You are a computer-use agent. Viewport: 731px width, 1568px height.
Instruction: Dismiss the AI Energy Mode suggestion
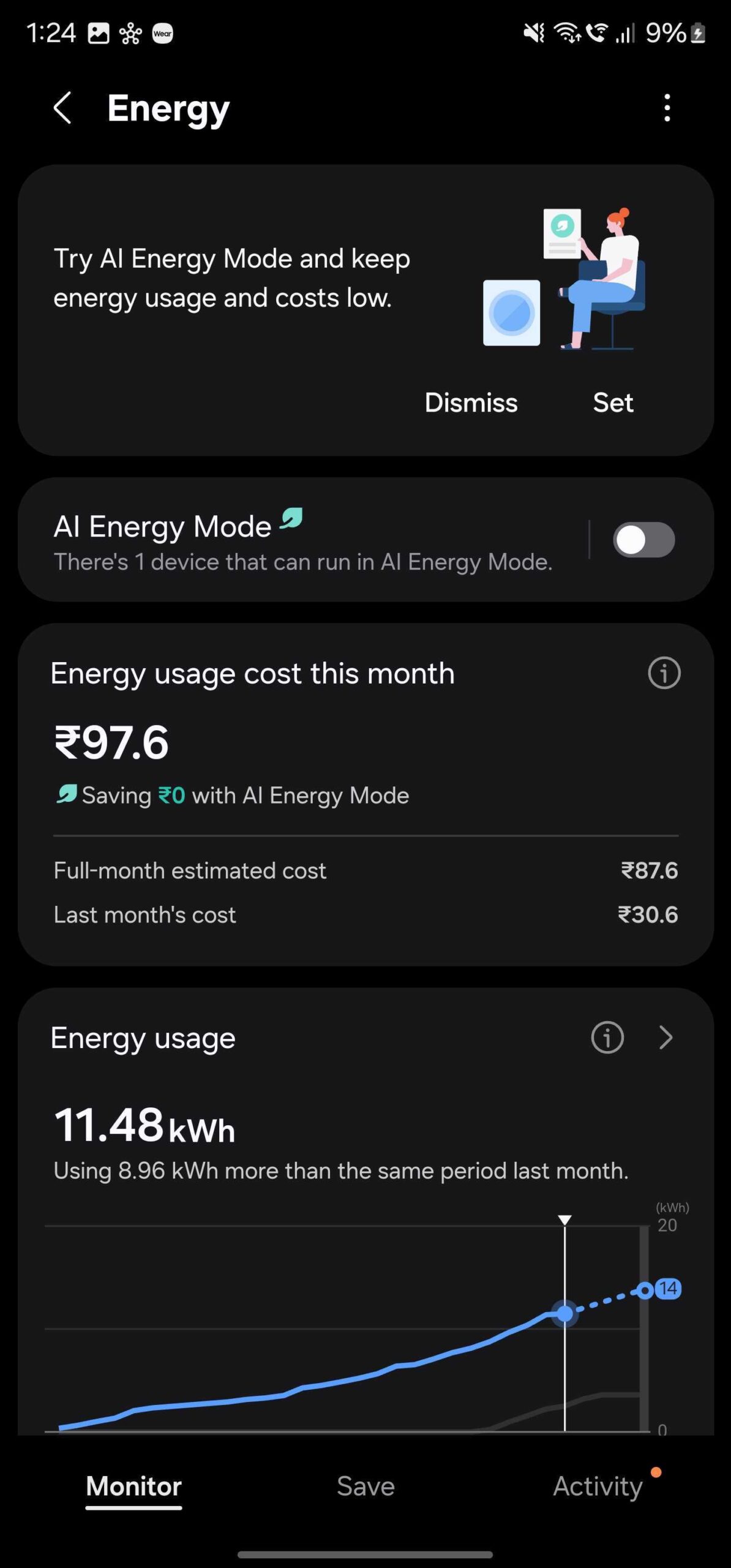click(x=471, y=402)
